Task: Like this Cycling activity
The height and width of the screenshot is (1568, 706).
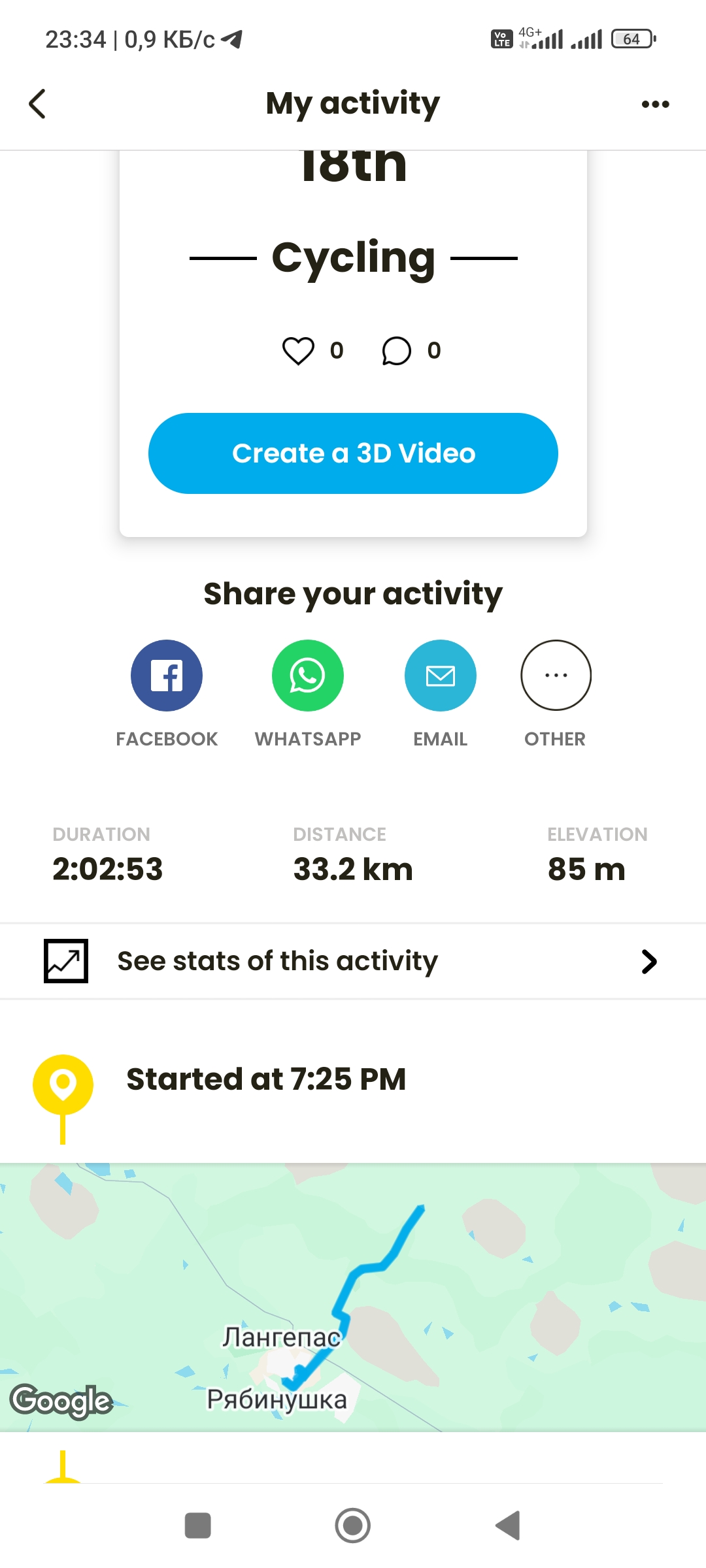Action: click(x=298, y=351)
